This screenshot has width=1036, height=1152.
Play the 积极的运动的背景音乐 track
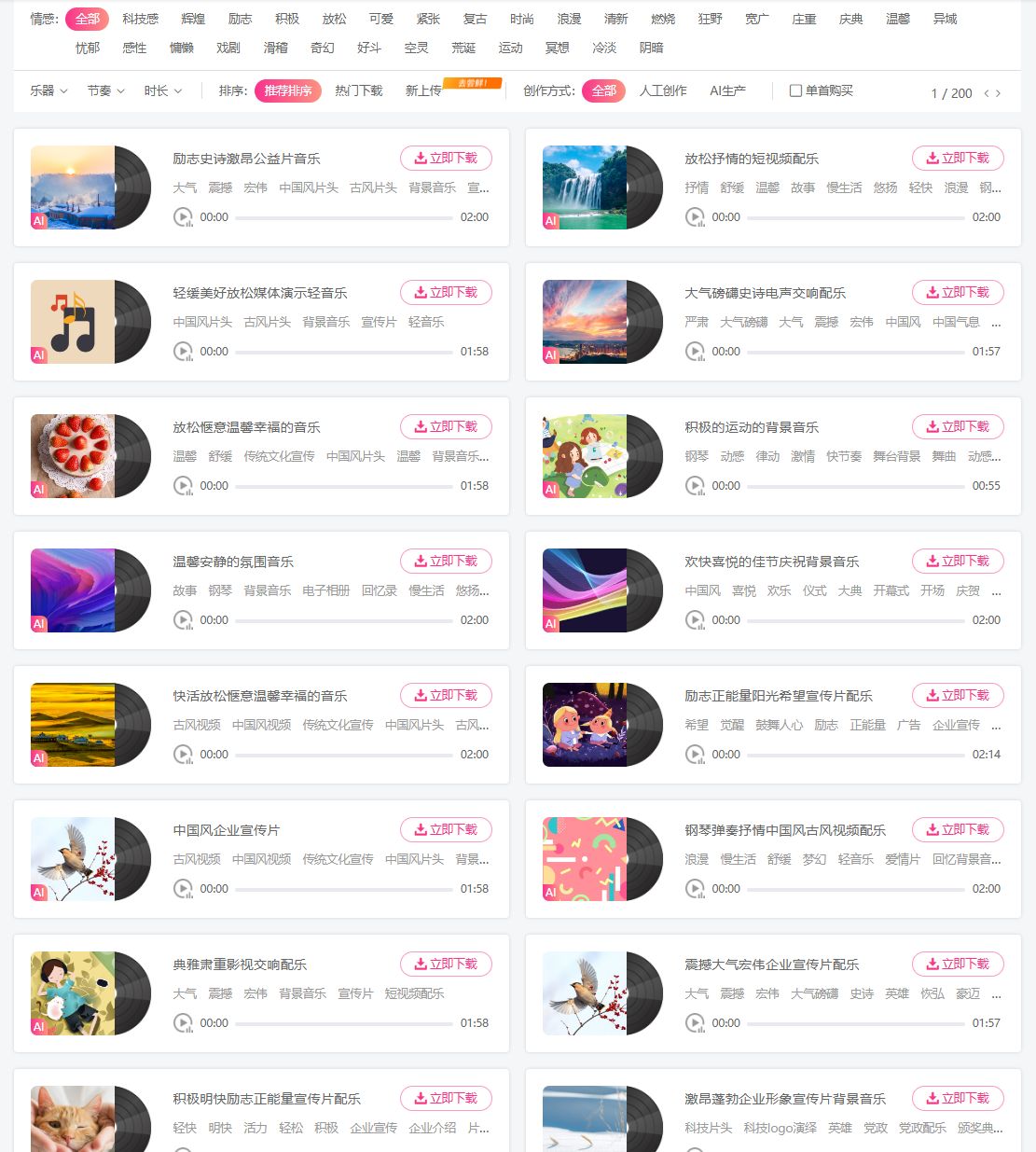(696, 485)
